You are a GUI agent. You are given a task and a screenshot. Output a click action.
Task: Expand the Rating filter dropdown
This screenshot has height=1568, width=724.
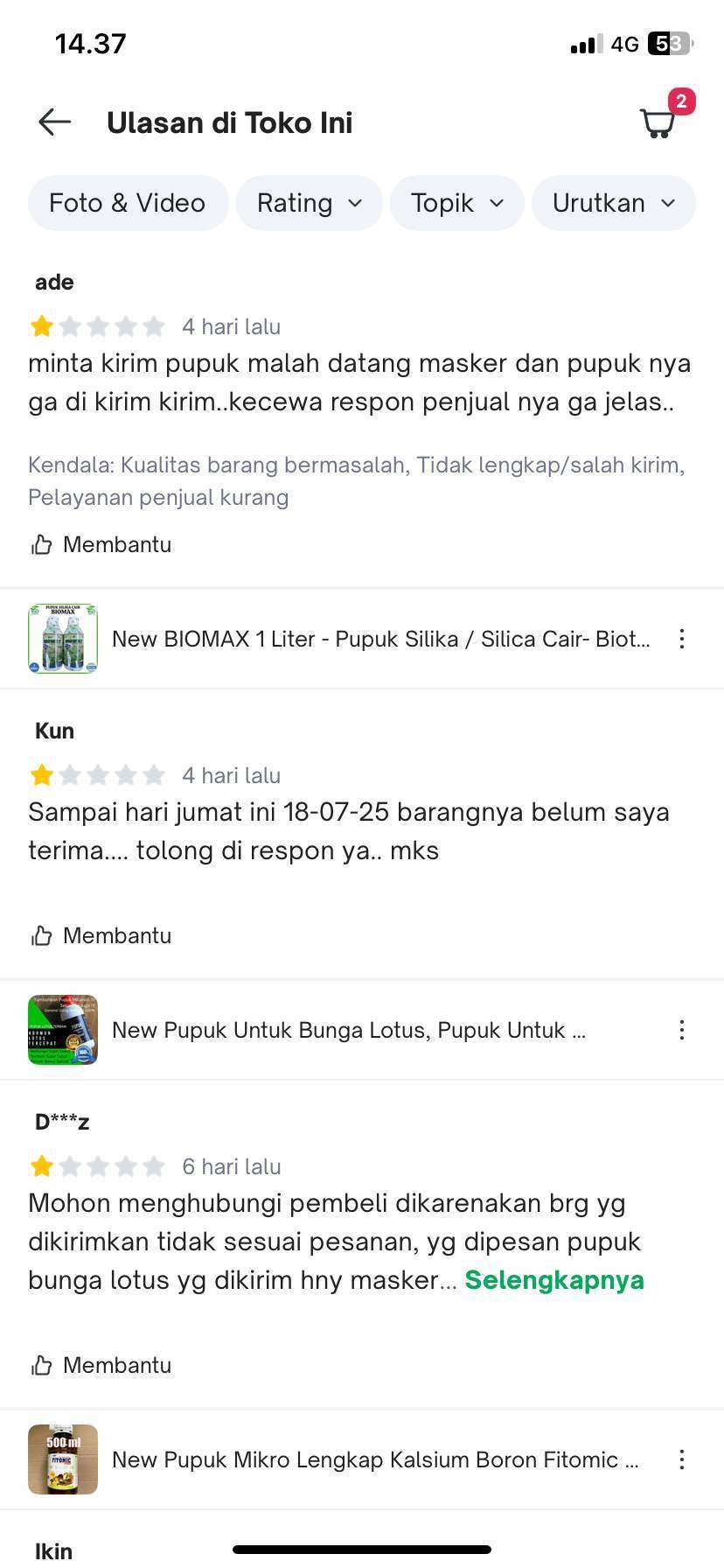pyautogui.click(x=310, y=203)
